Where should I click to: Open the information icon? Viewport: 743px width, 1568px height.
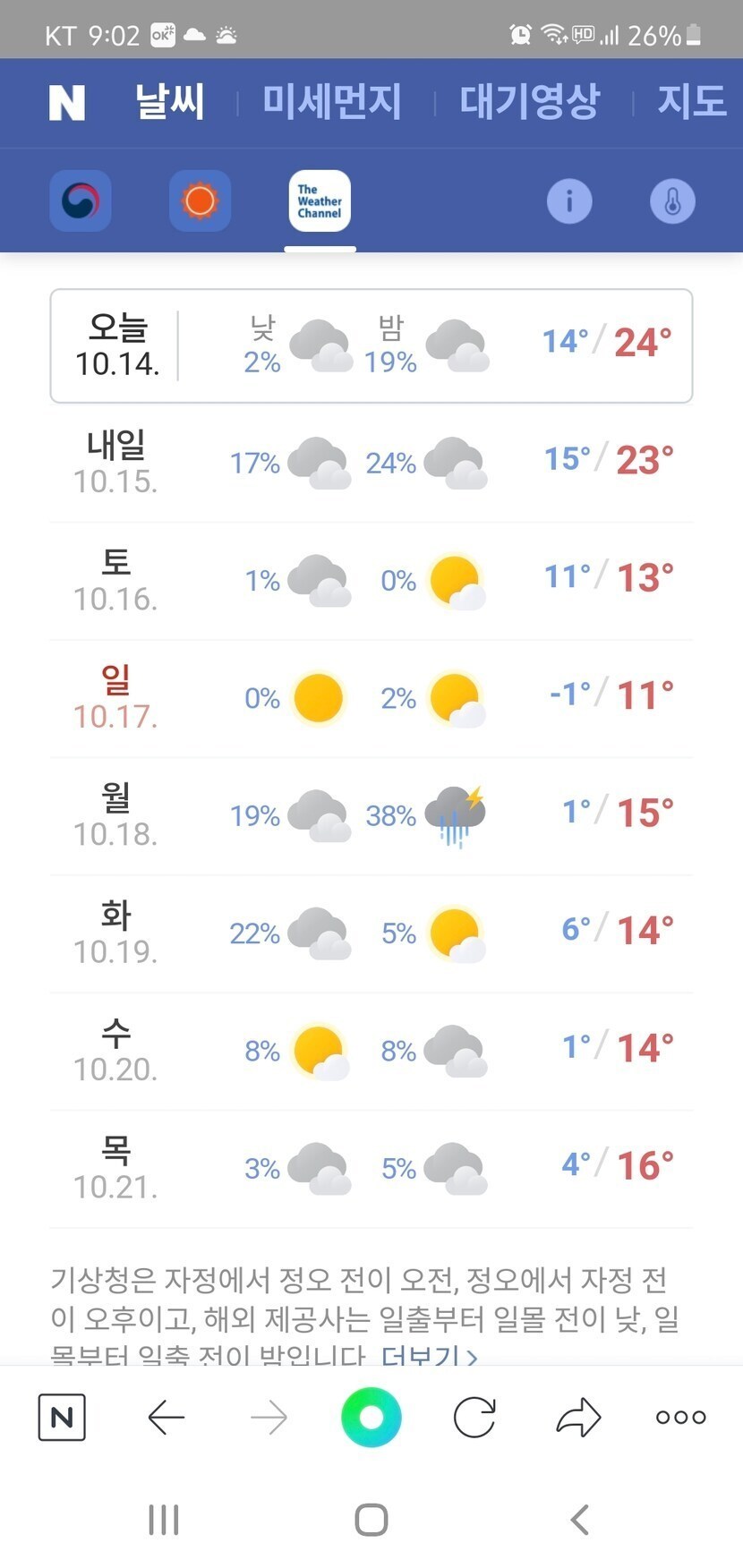569,201
